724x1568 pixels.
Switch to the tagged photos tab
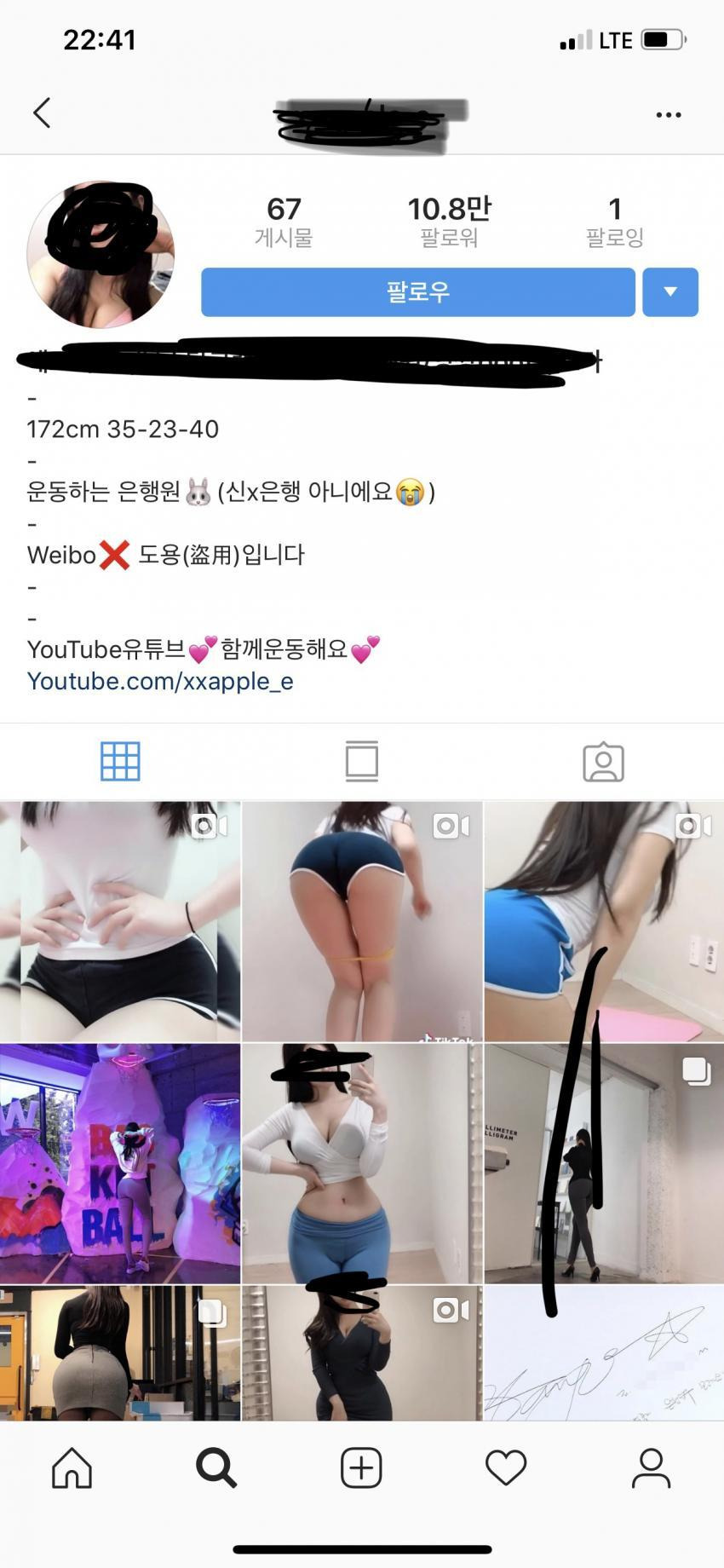603,761
